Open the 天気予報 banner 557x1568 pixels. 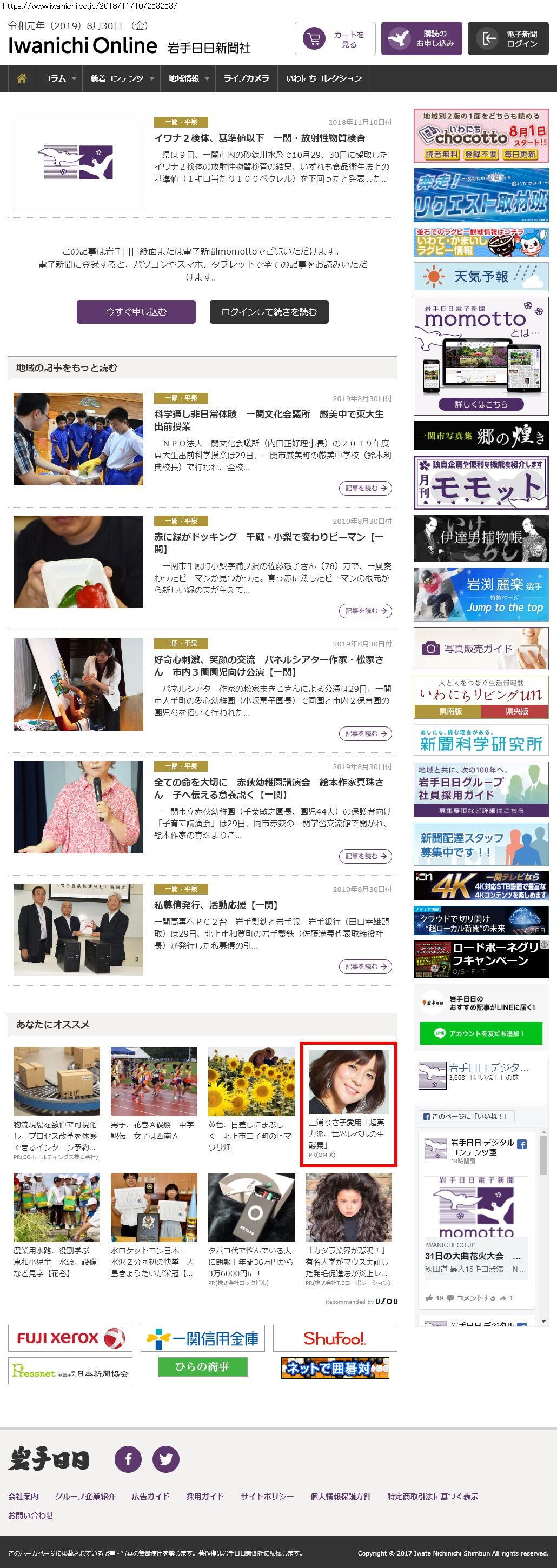[480, 277]
